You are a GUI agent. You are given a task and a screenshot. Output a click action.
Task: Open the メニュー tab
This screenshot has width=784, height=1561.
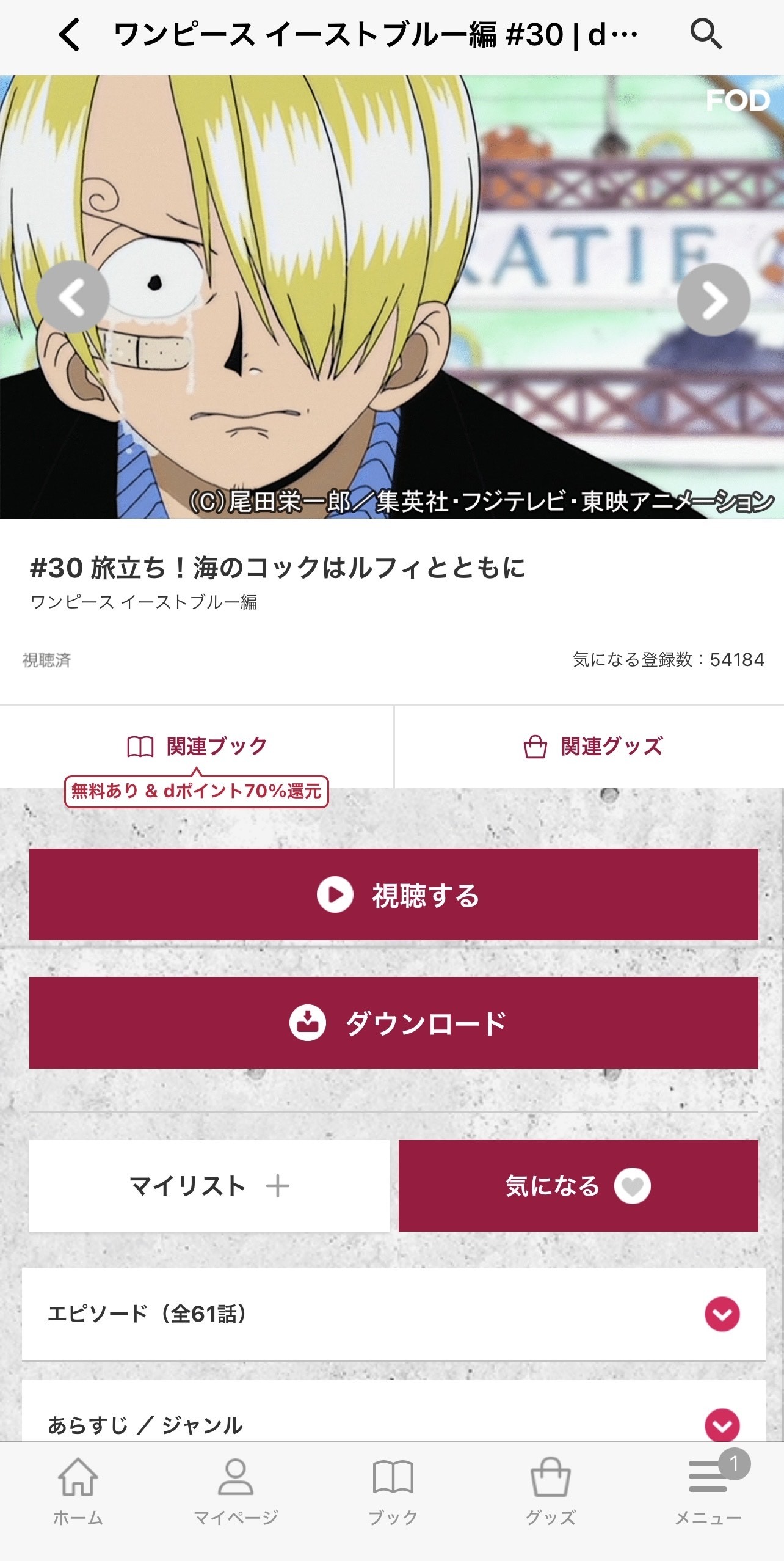[708, 1492]
